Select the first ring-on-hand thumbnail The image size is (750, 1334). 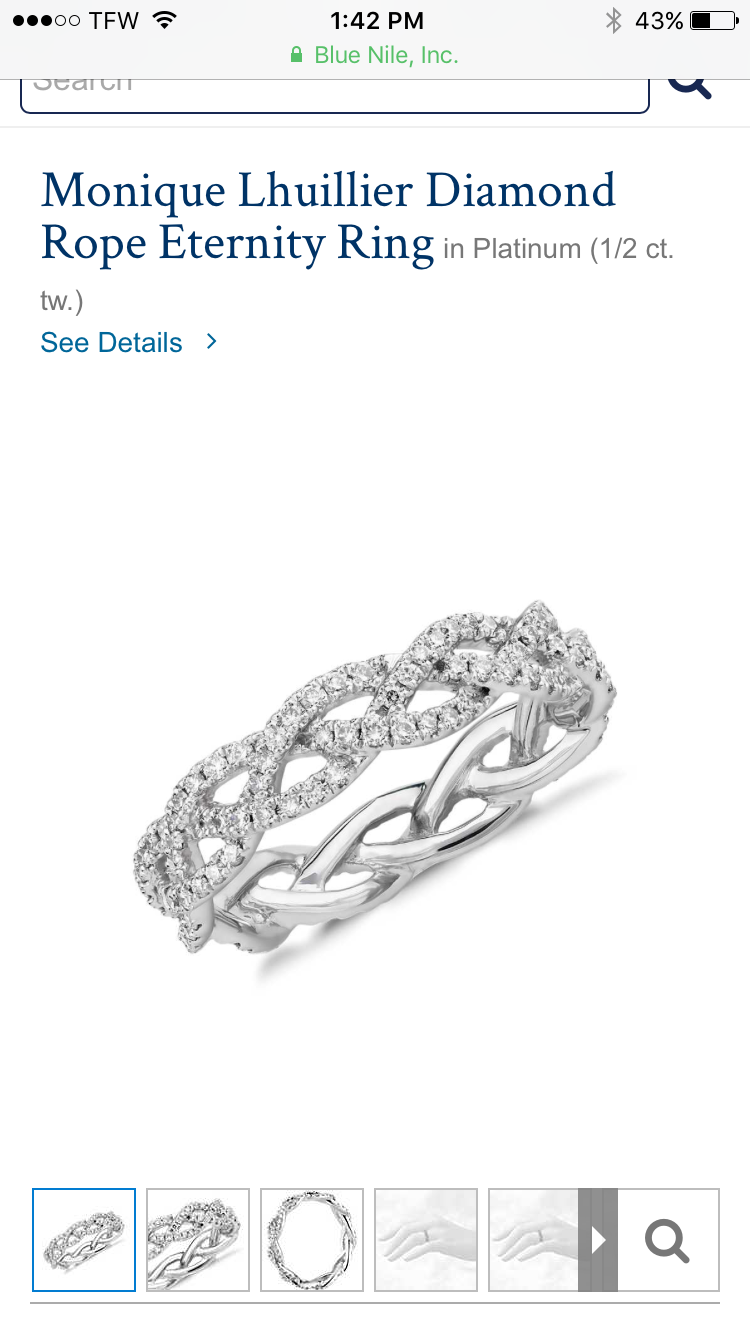point(426,1240)
